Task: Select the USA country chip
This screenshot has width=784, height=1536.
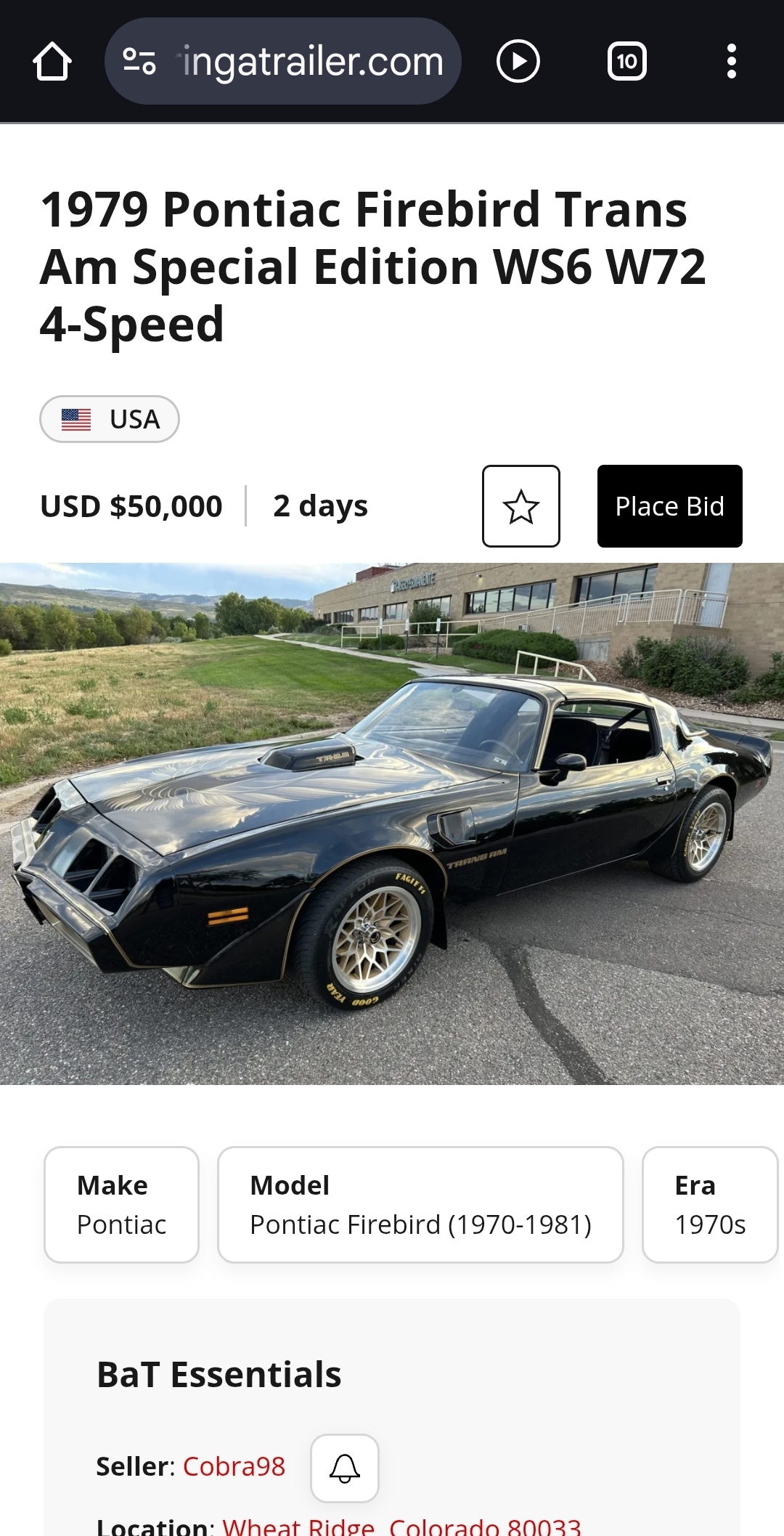Action: tap(110, 419)
